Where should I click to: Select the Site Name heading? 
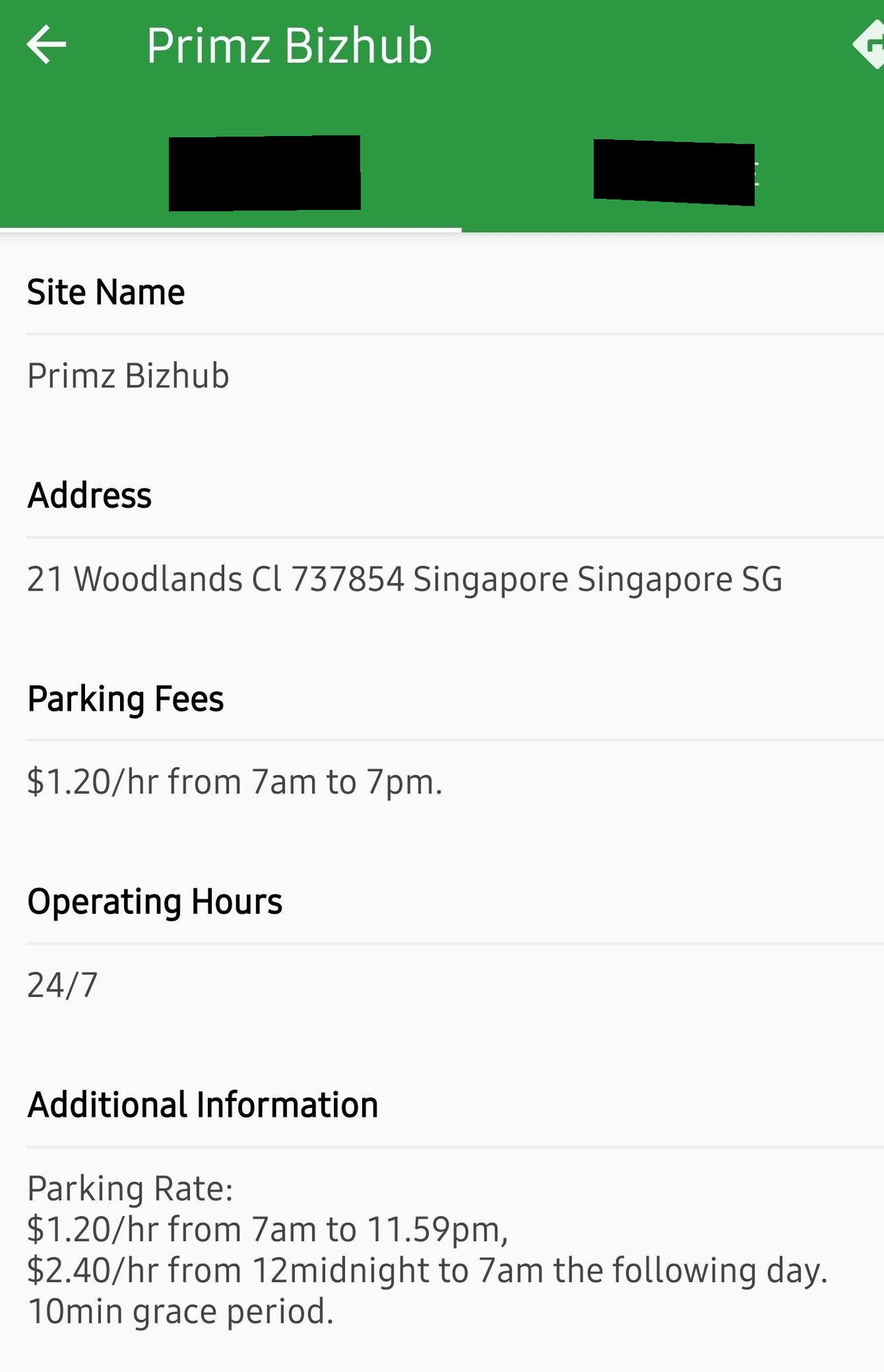[x=106, y=291]
